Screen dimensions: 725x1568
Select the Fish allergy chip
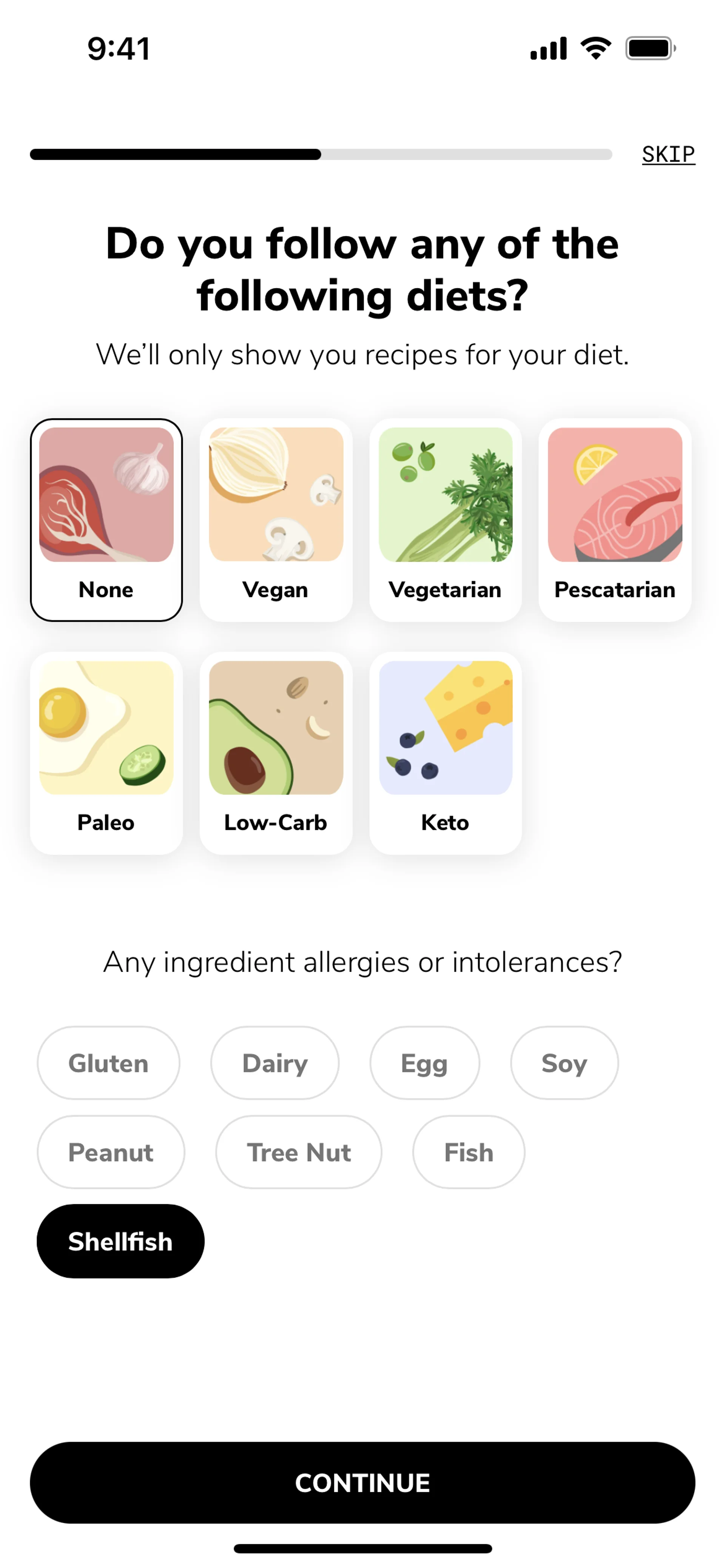click(469, 1152)
